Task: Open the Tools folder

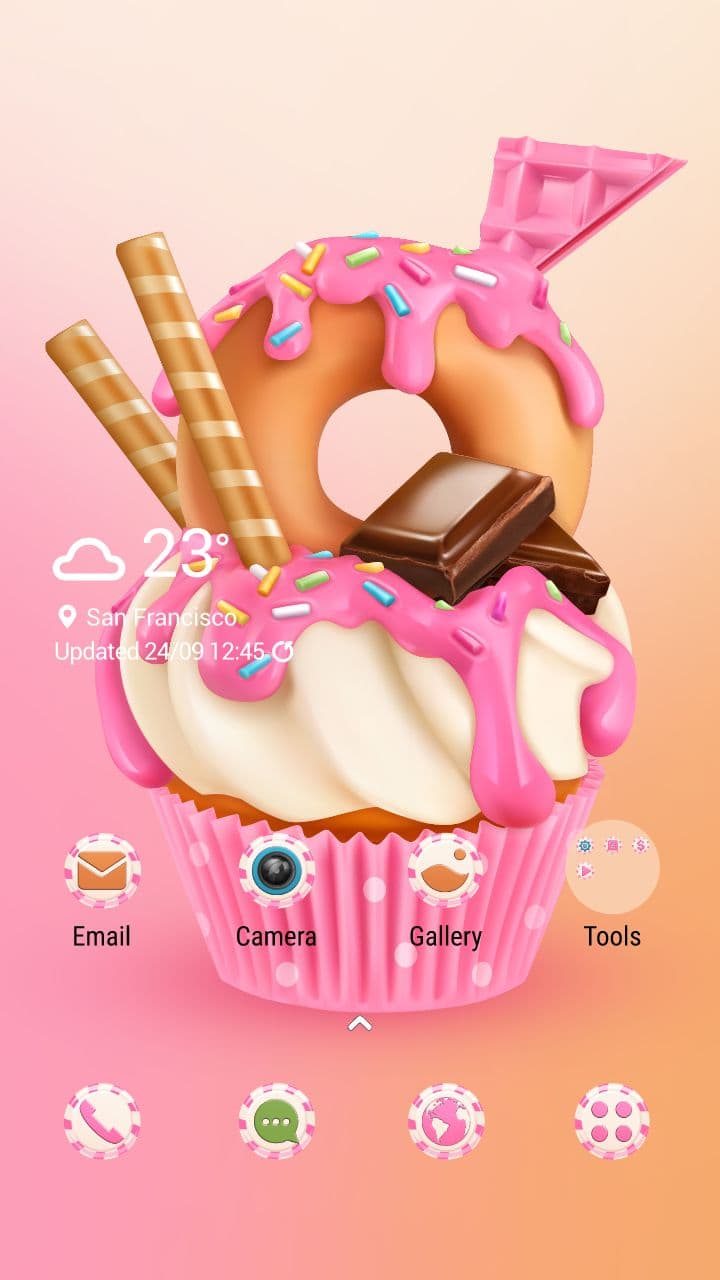Action: [x=612, y=868]
